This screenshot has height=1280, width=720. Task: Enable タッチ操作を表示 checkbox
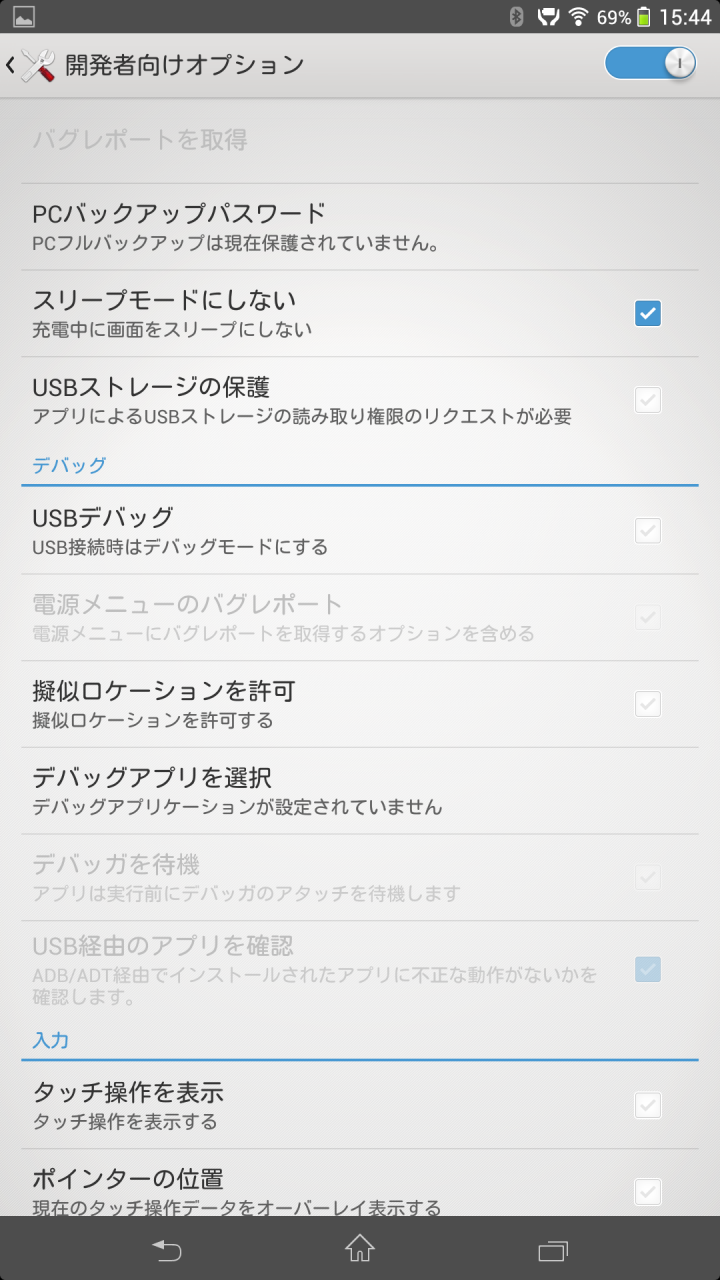[648, 1105]
